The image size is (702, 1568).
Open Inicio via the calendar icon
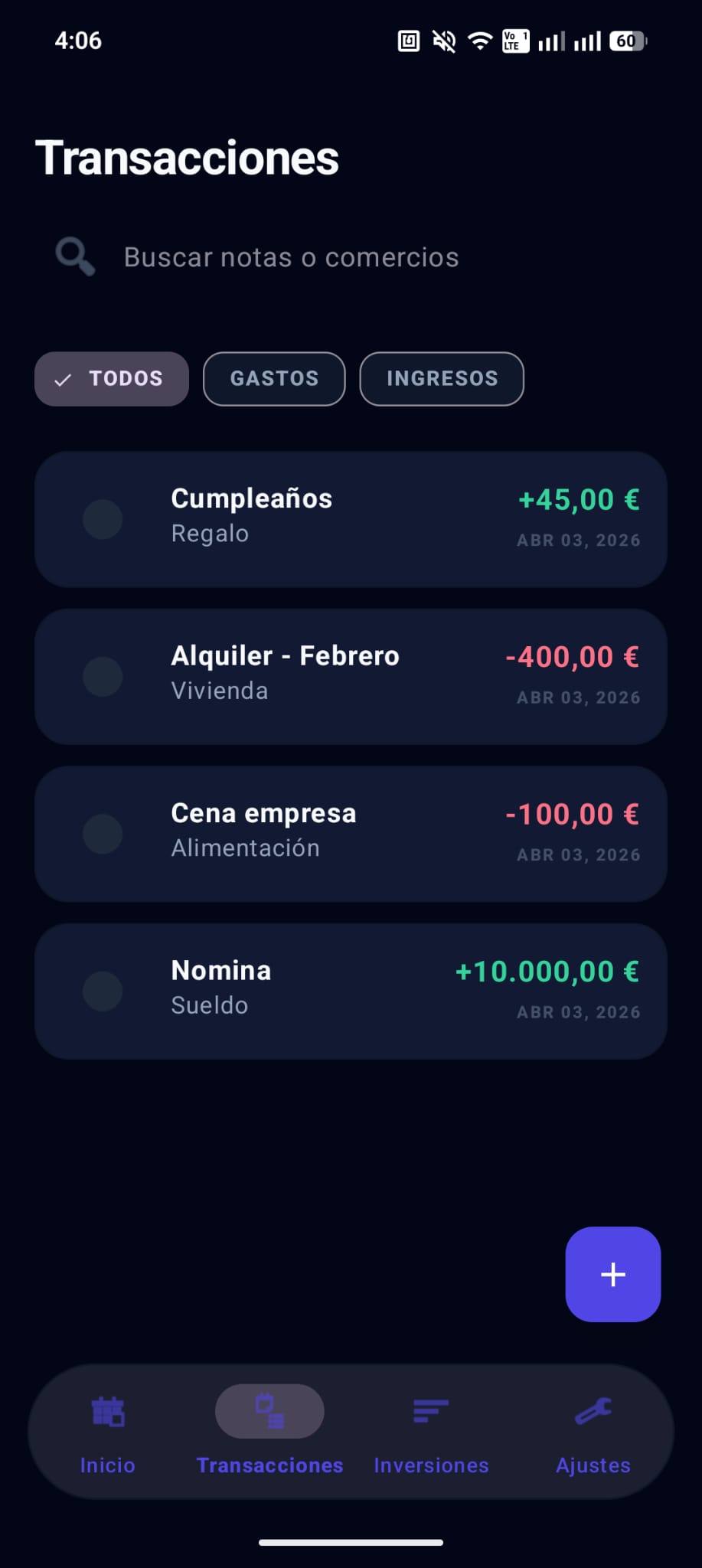(107, 1411)
